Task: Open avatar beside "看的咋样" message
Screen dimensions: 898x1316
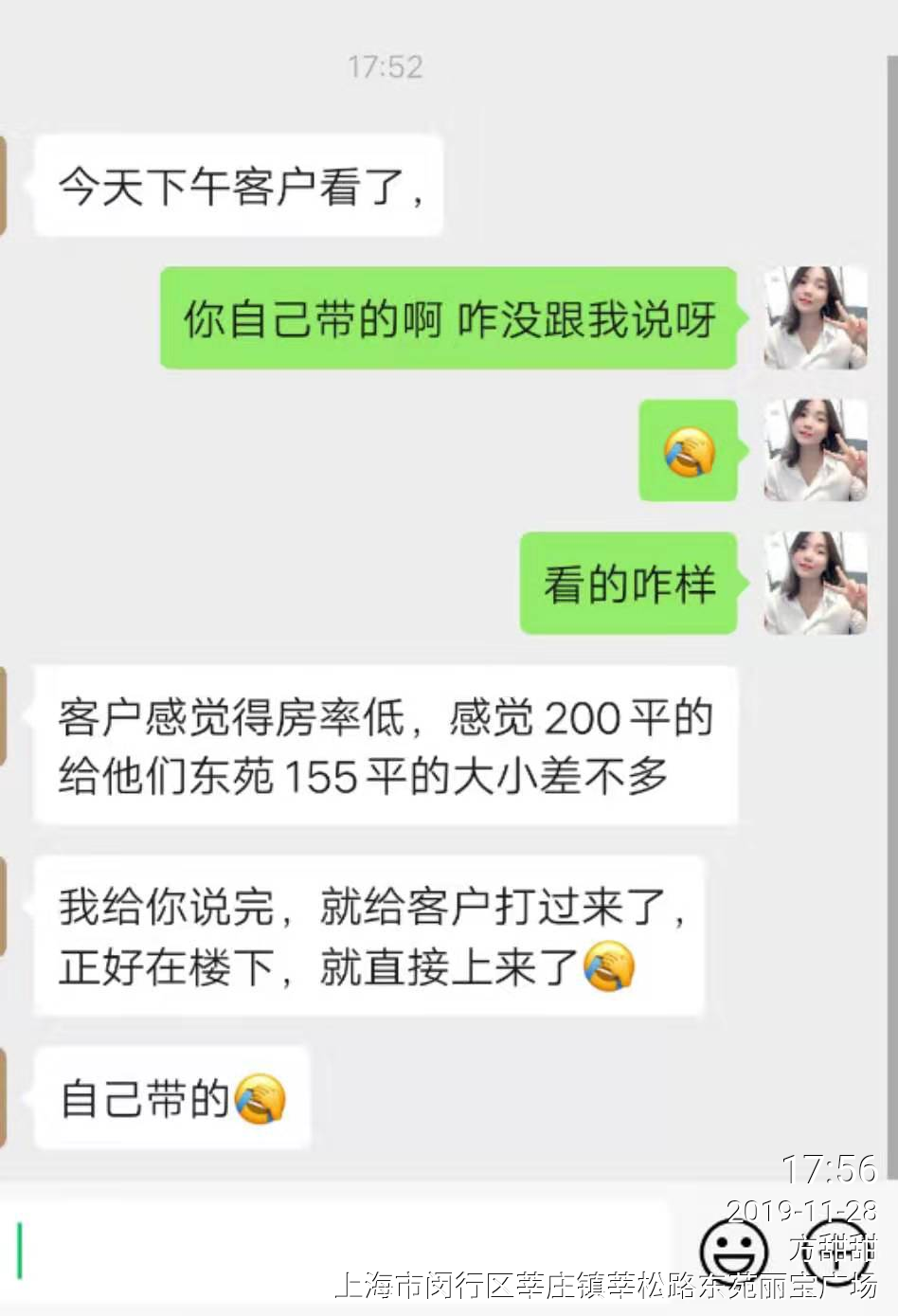Action: [x=816, y=583]
